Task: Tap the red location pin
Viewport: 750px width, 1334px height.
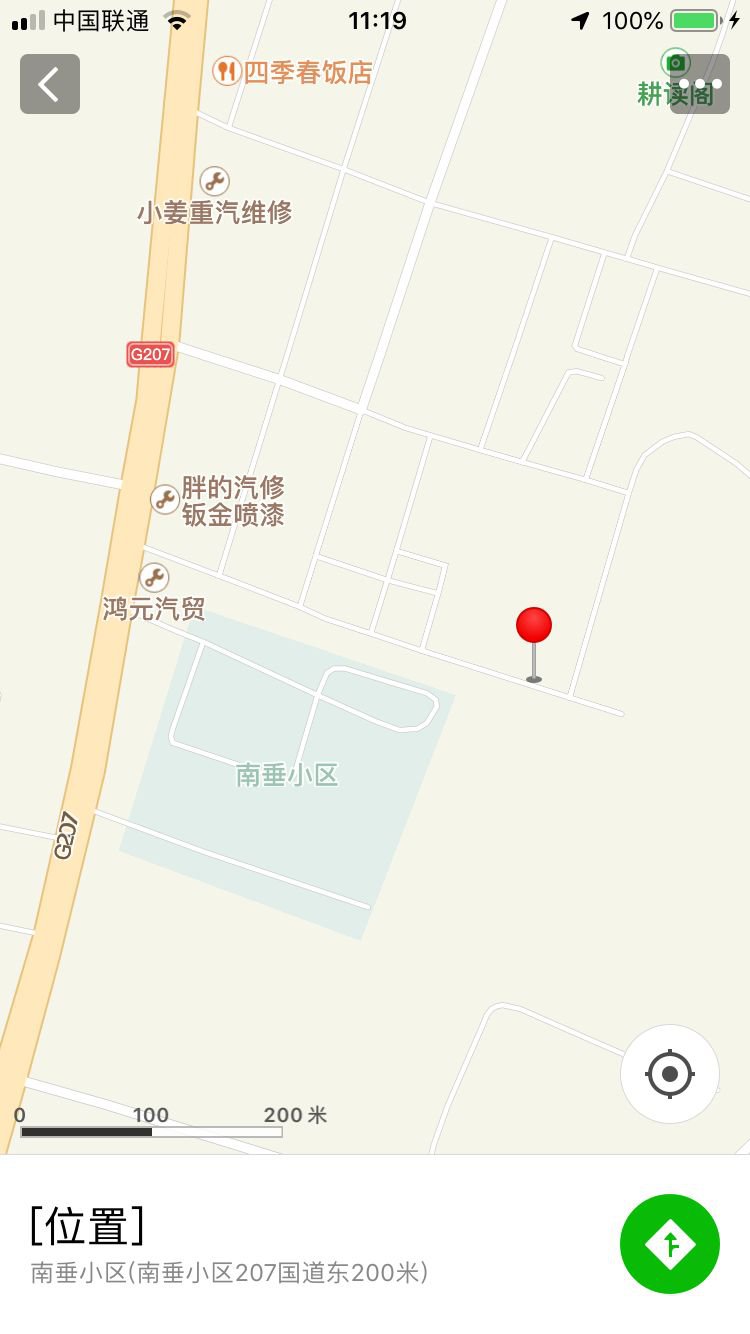Action: pos(534,627)
